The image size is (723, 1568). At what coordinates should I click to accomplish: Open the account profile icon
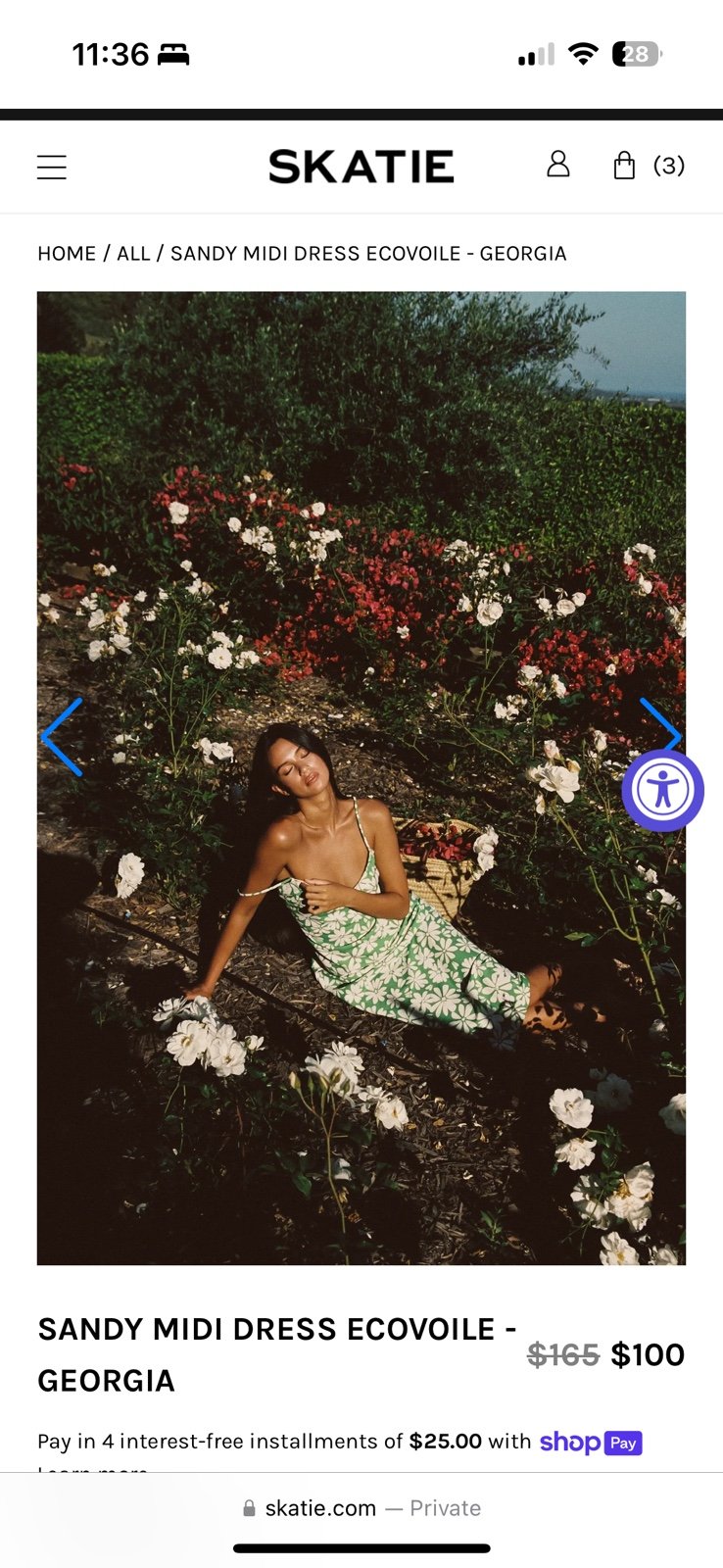tap(558, 165)
